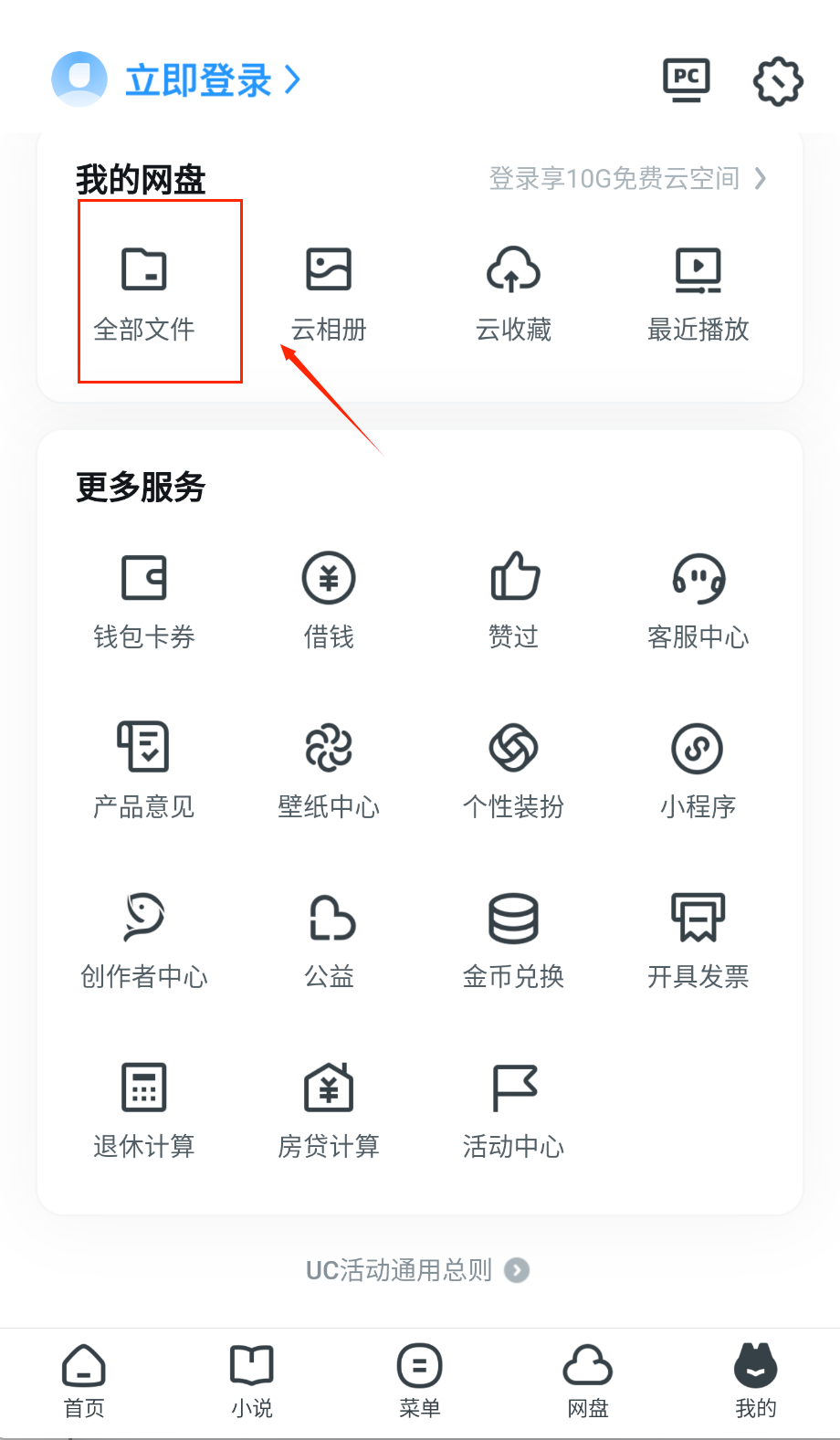Open 云收藏 cloud favorites
Viewport: 840px width, 1440px height.
coord(513,292)
